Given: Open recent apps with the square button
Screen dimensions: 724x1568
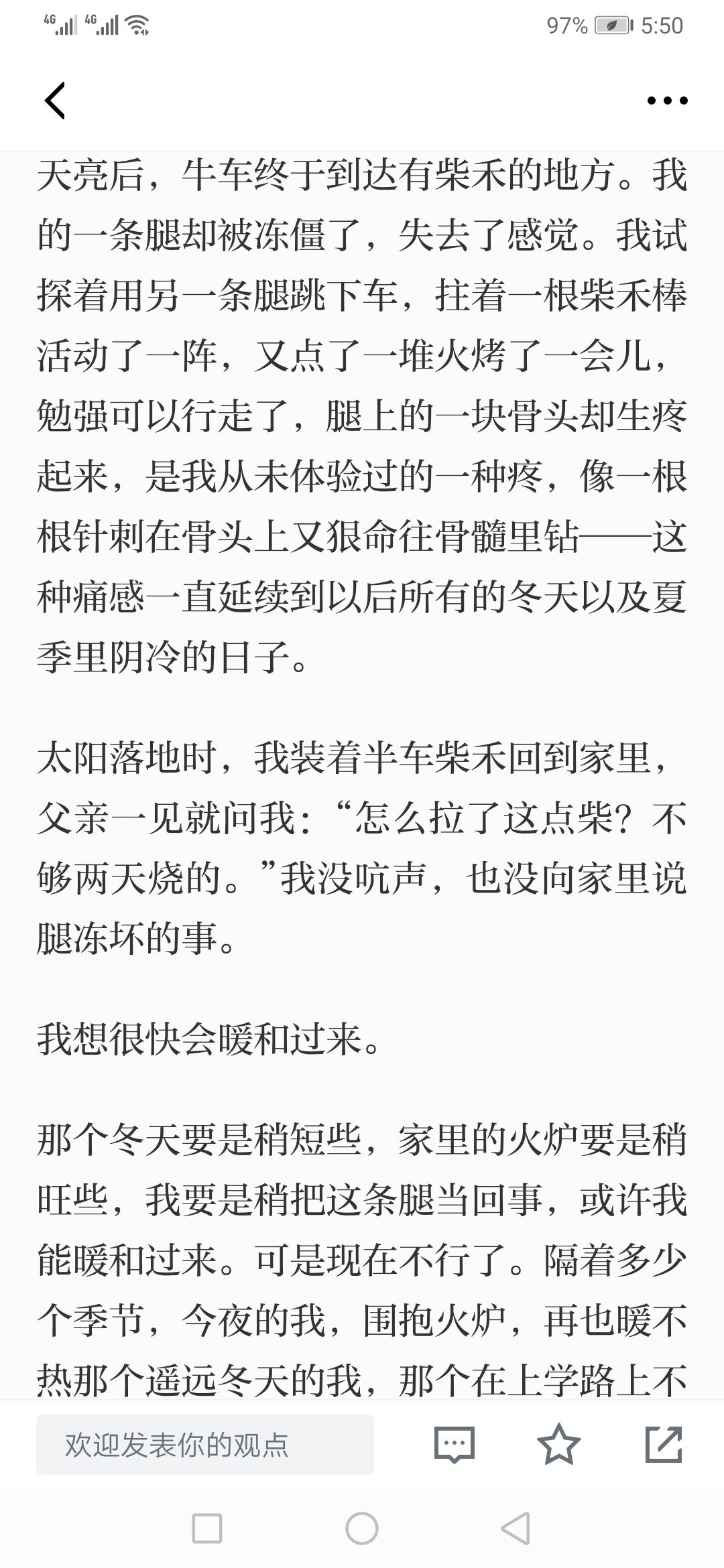Looking at the screenshot, I should [207, 1528].
